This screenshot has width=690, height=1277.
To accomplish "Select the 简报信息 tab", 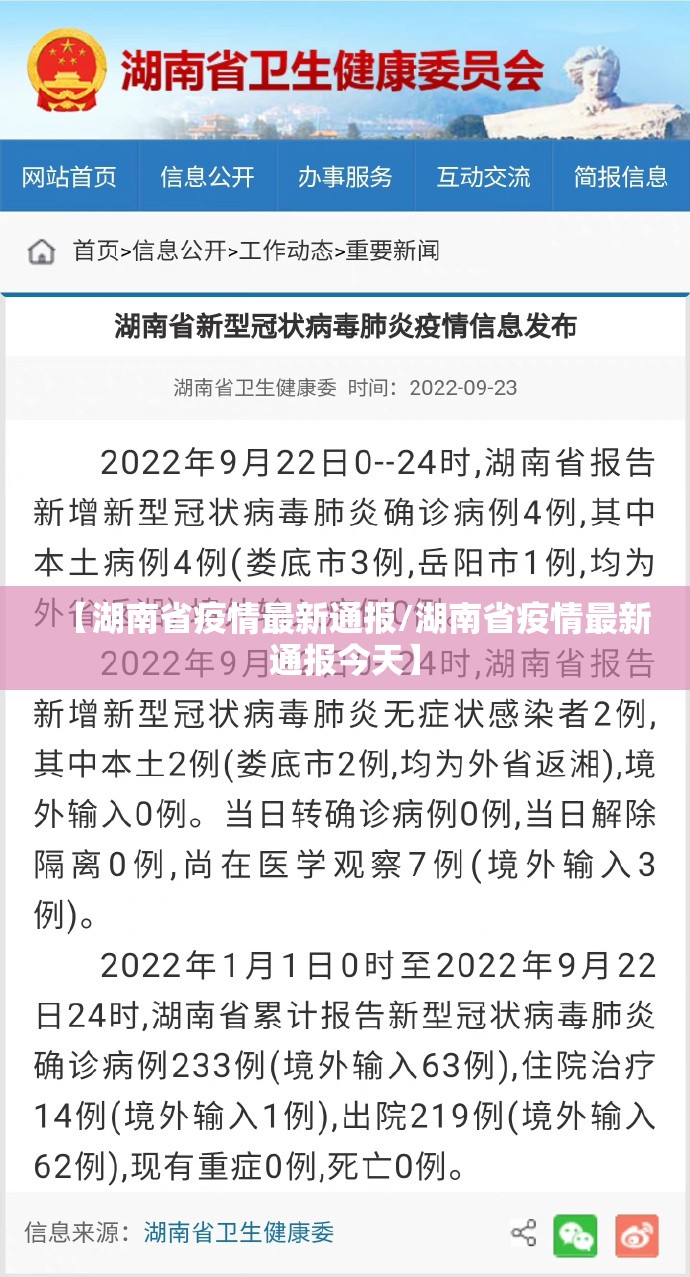I will point(620,177).
